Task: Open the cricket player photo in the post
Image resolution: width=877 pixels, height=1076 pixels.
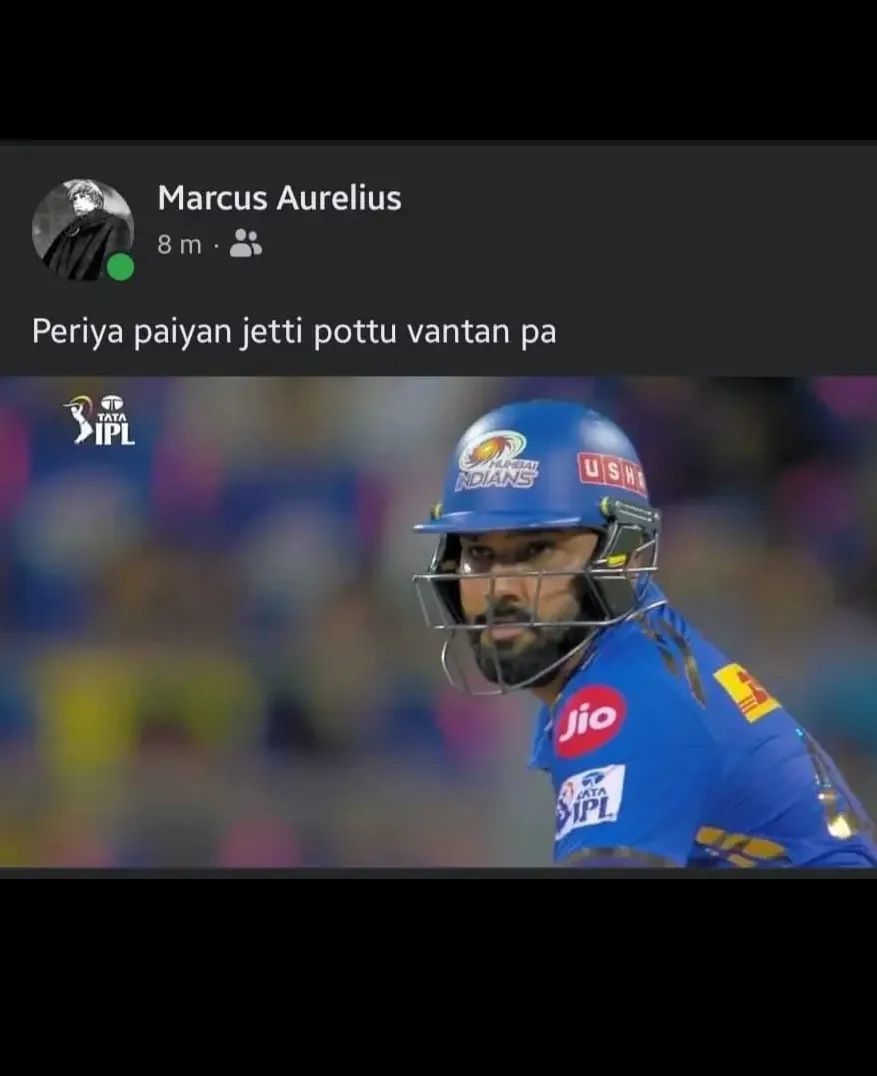Action: (x=438, y=621)
